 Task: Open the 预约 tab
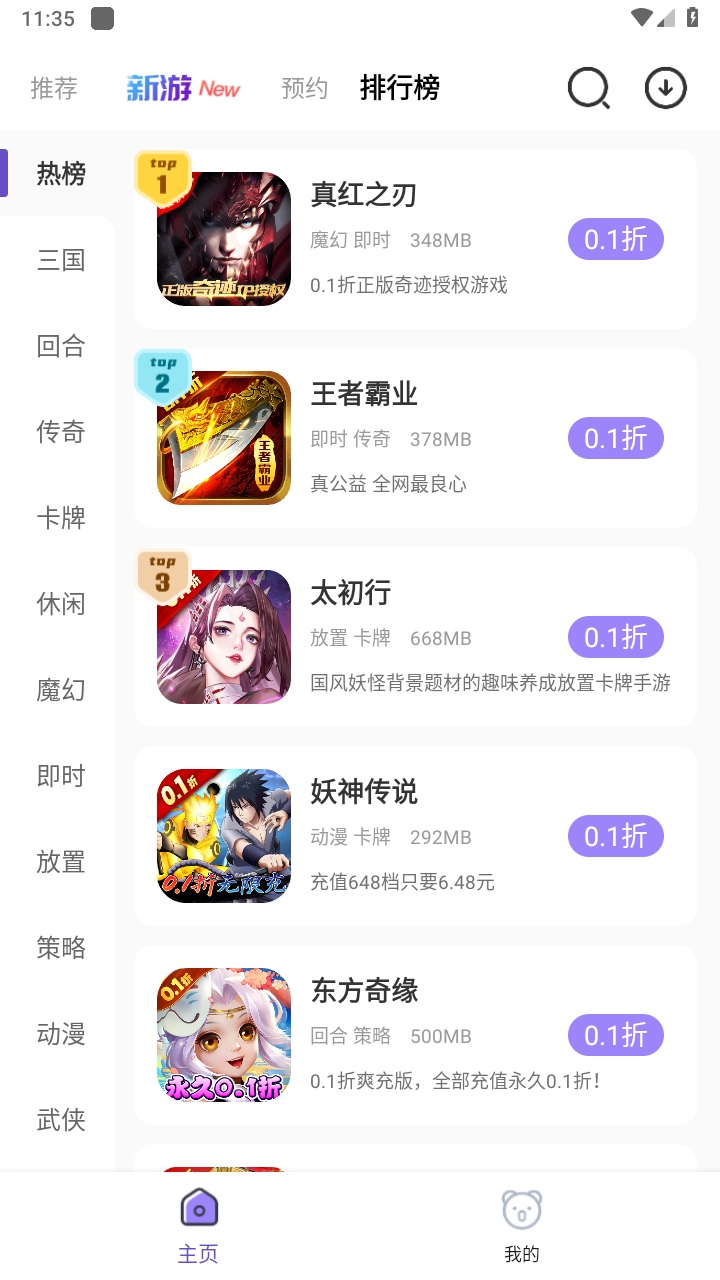click(304, 88)
